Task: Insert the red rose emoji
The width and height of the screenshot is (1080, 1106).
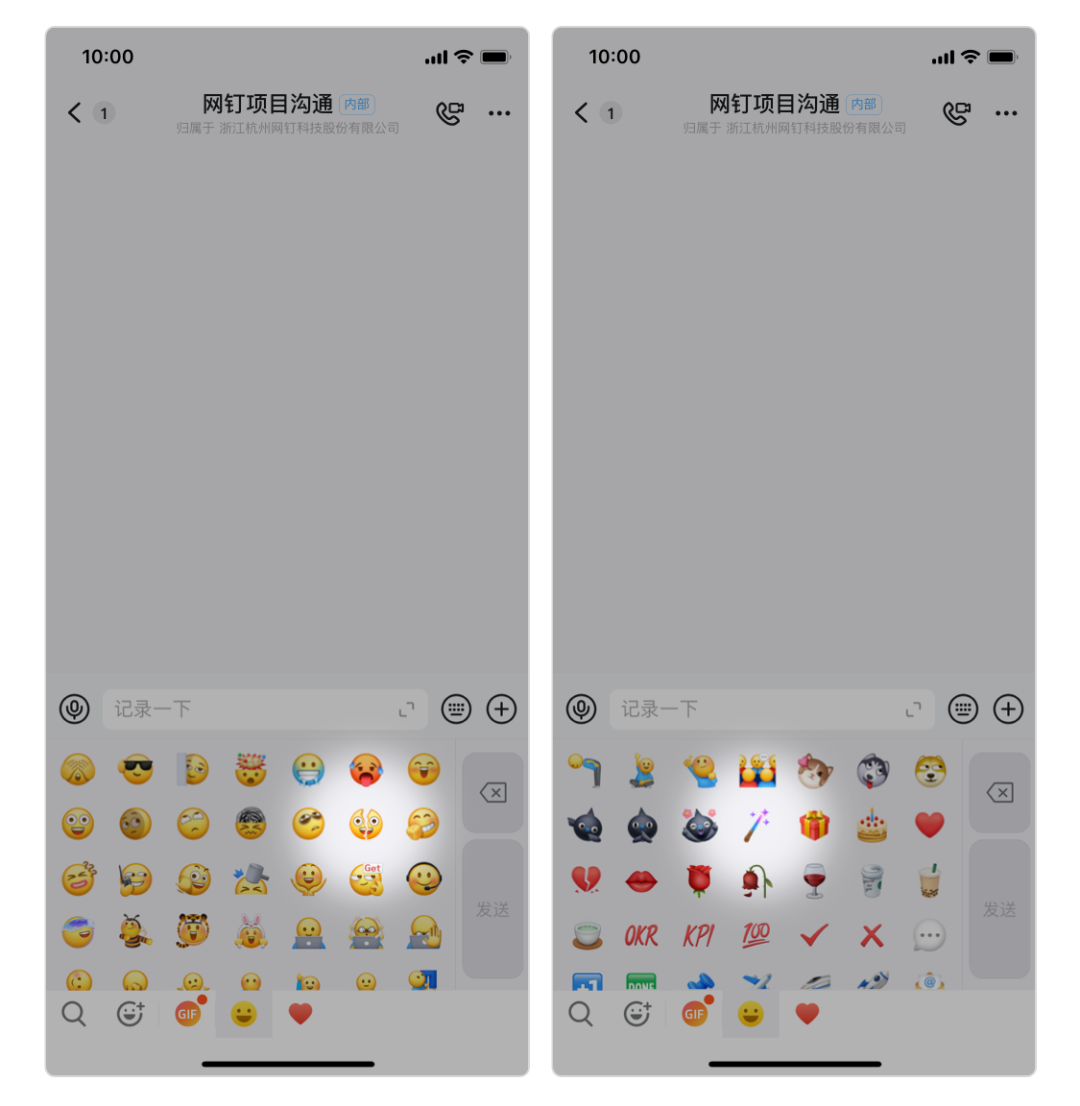Action: (x=698, y=880)
